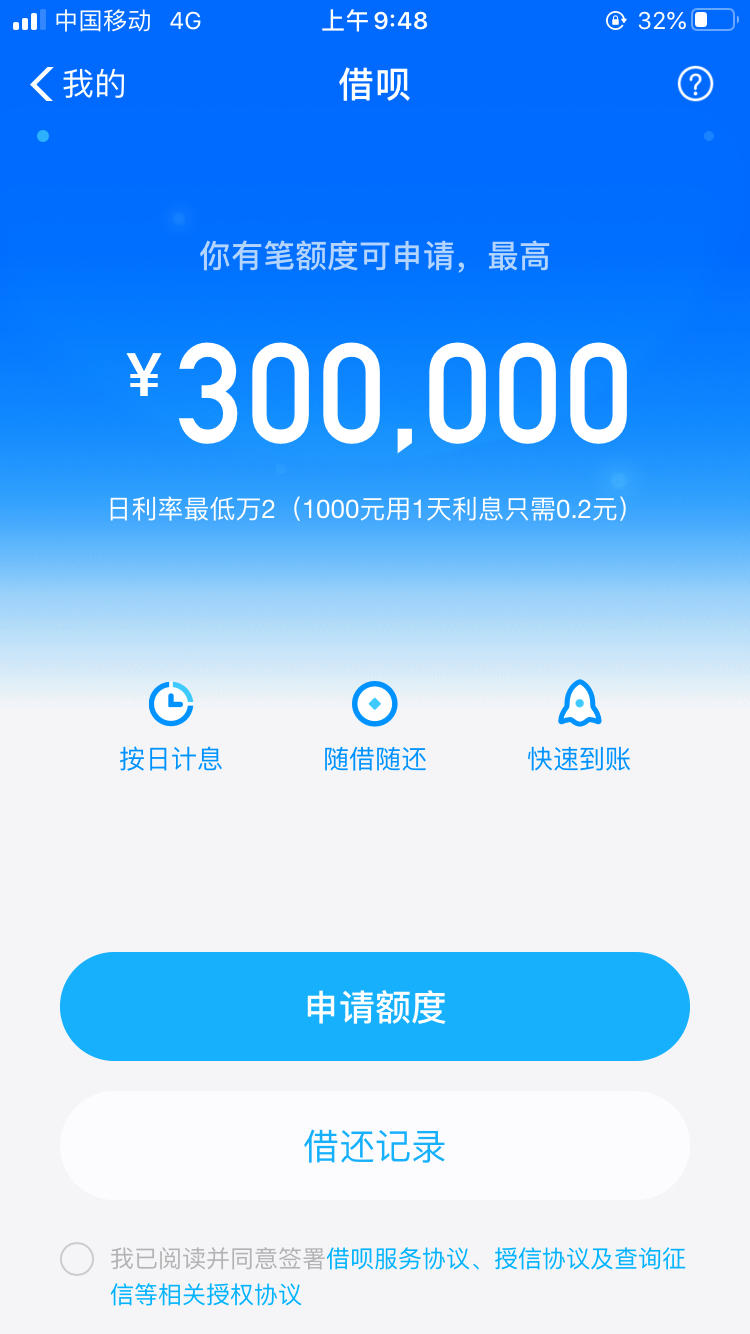Open the Jiebei help question mark icon
Image resolution: width=750 pixels, height=1334 pixels.
(x=694, y=84)
